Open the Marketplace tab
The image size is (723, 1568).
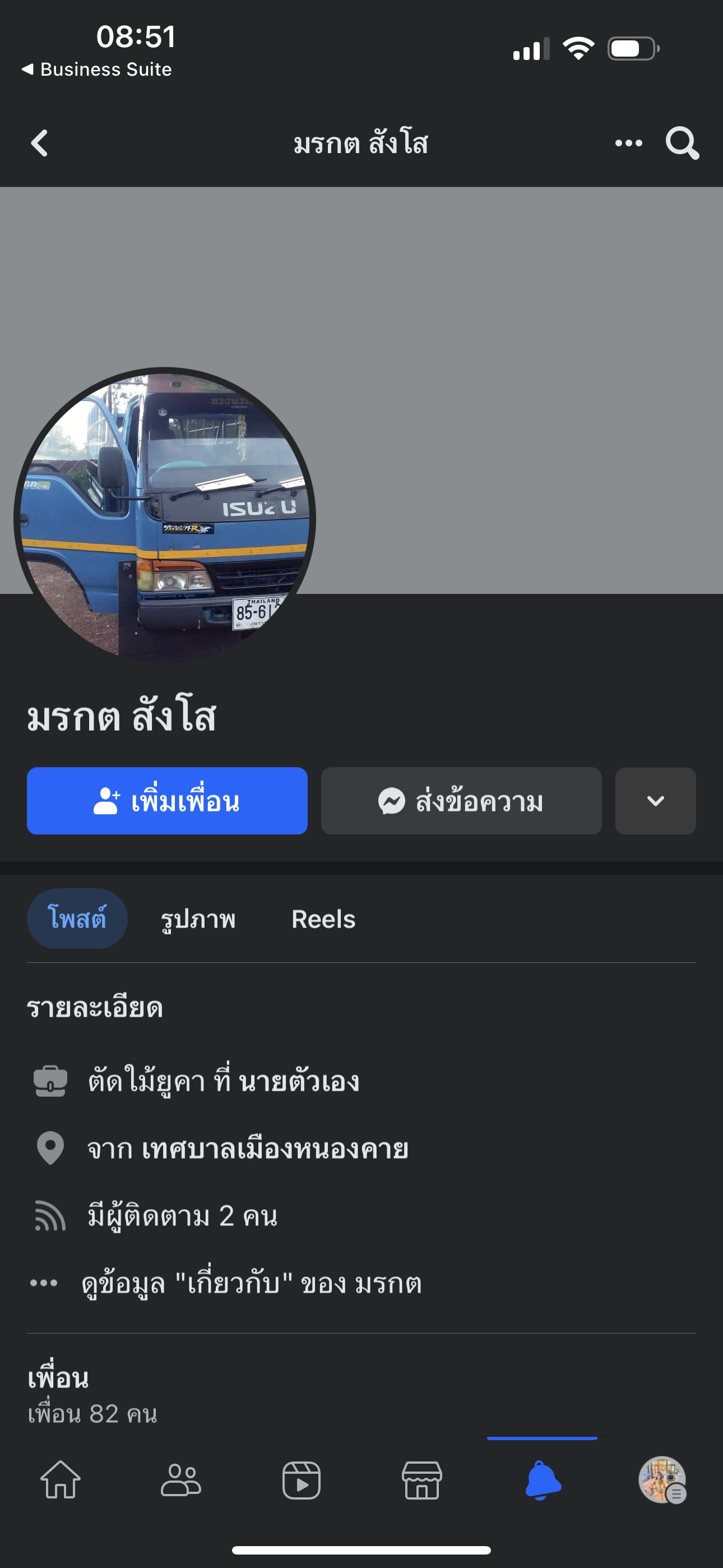point(421,1480)
